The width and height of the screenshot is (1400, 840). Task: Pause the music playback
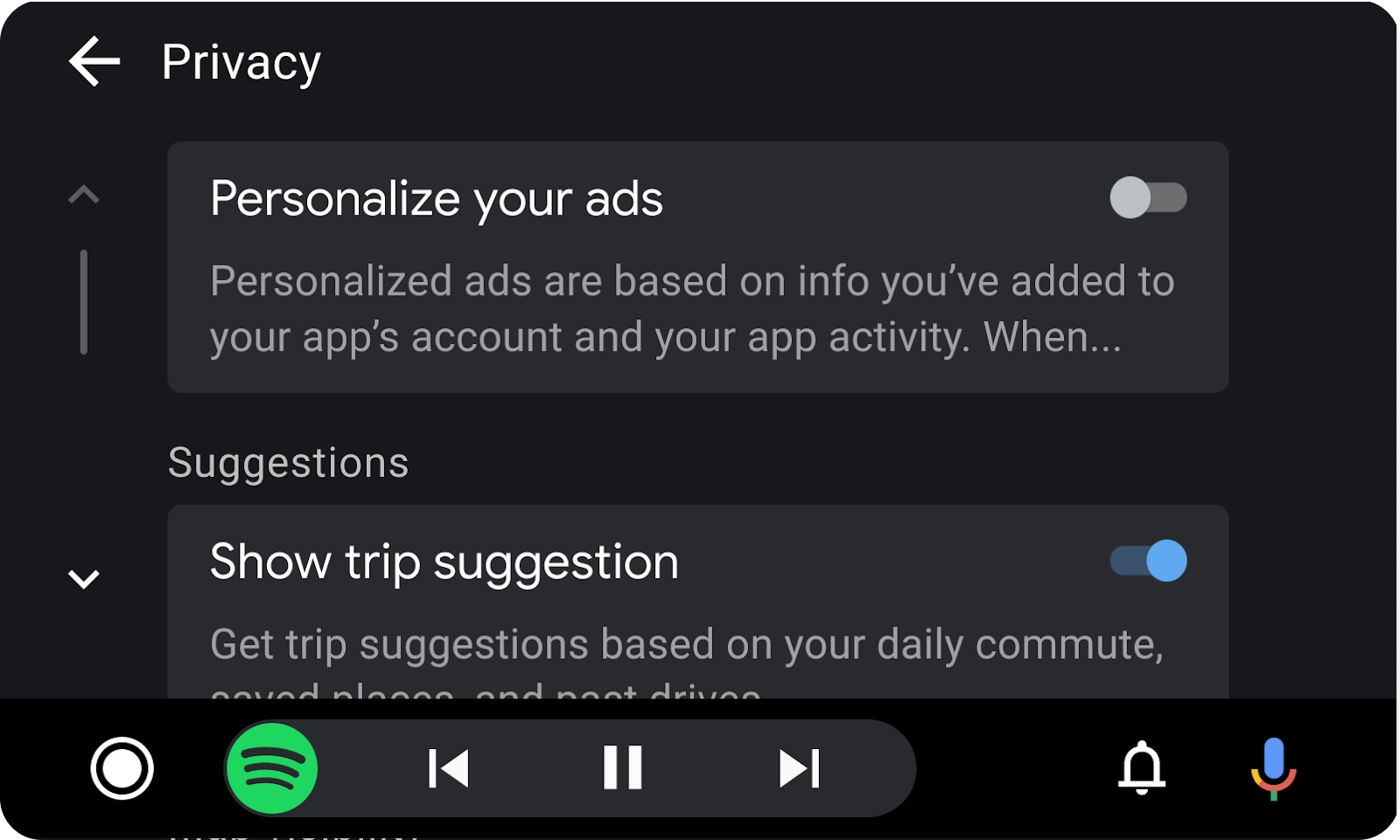(623, 768)
